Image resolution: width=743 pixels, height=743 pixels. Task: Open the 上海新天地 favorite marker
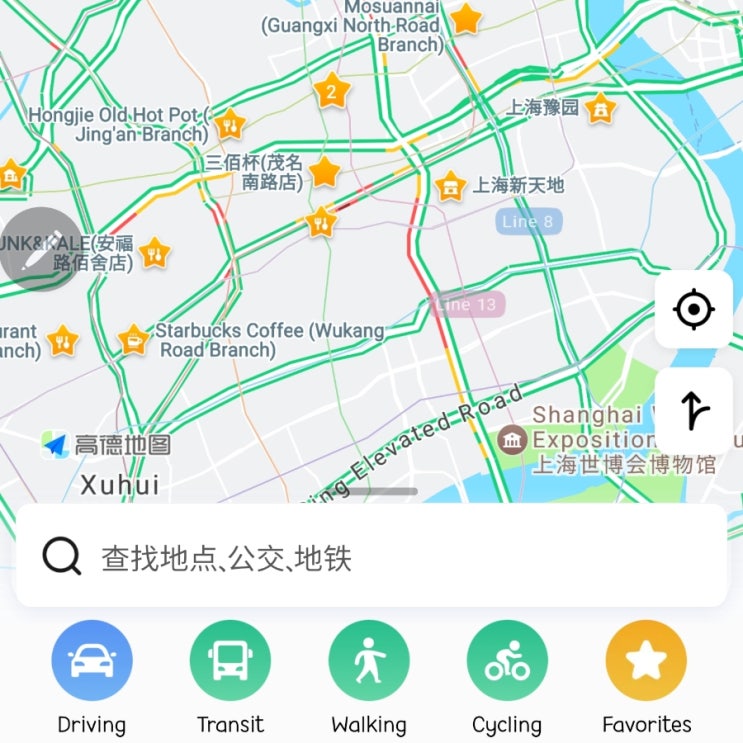pyautogui.click(x=450, y=186)
